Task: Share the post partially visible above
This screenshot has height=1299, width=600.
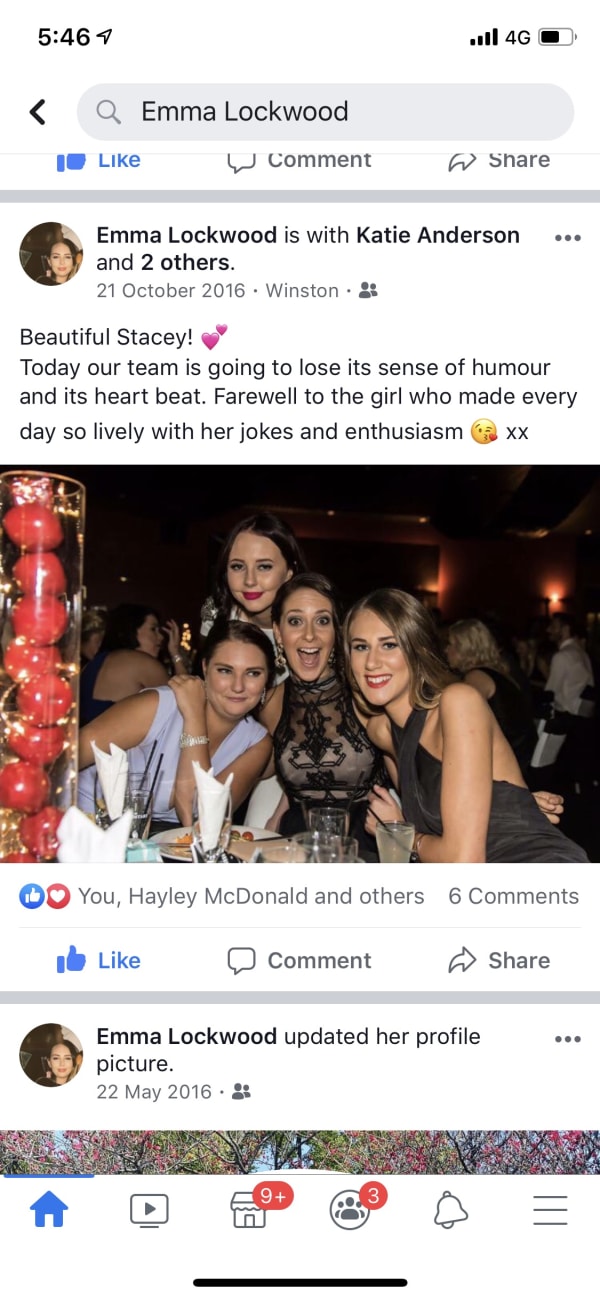Action: point(498,161)
